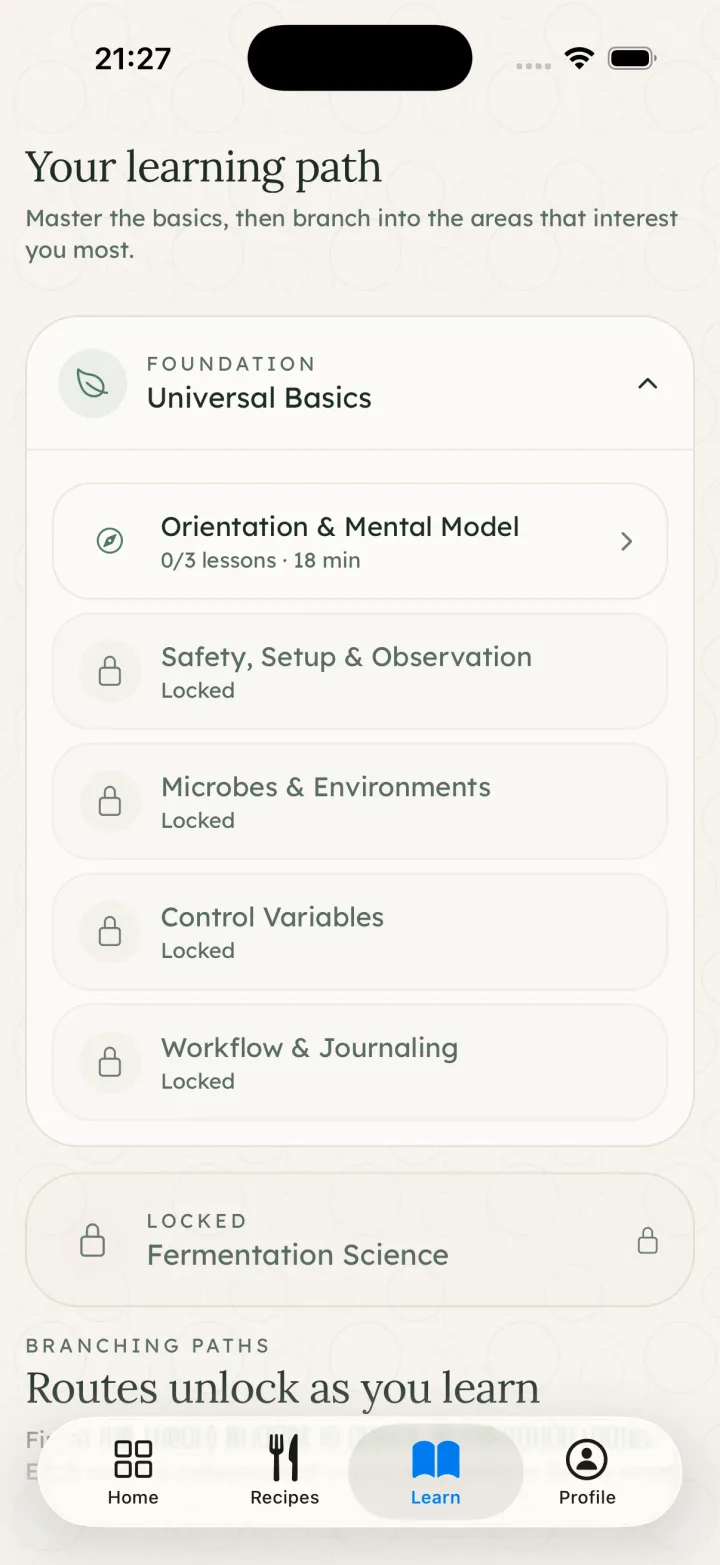The width and height of the screenshot is (720, 1565).
Task: Open Orientation & Mental Model lessons
Action: point(360,542)
